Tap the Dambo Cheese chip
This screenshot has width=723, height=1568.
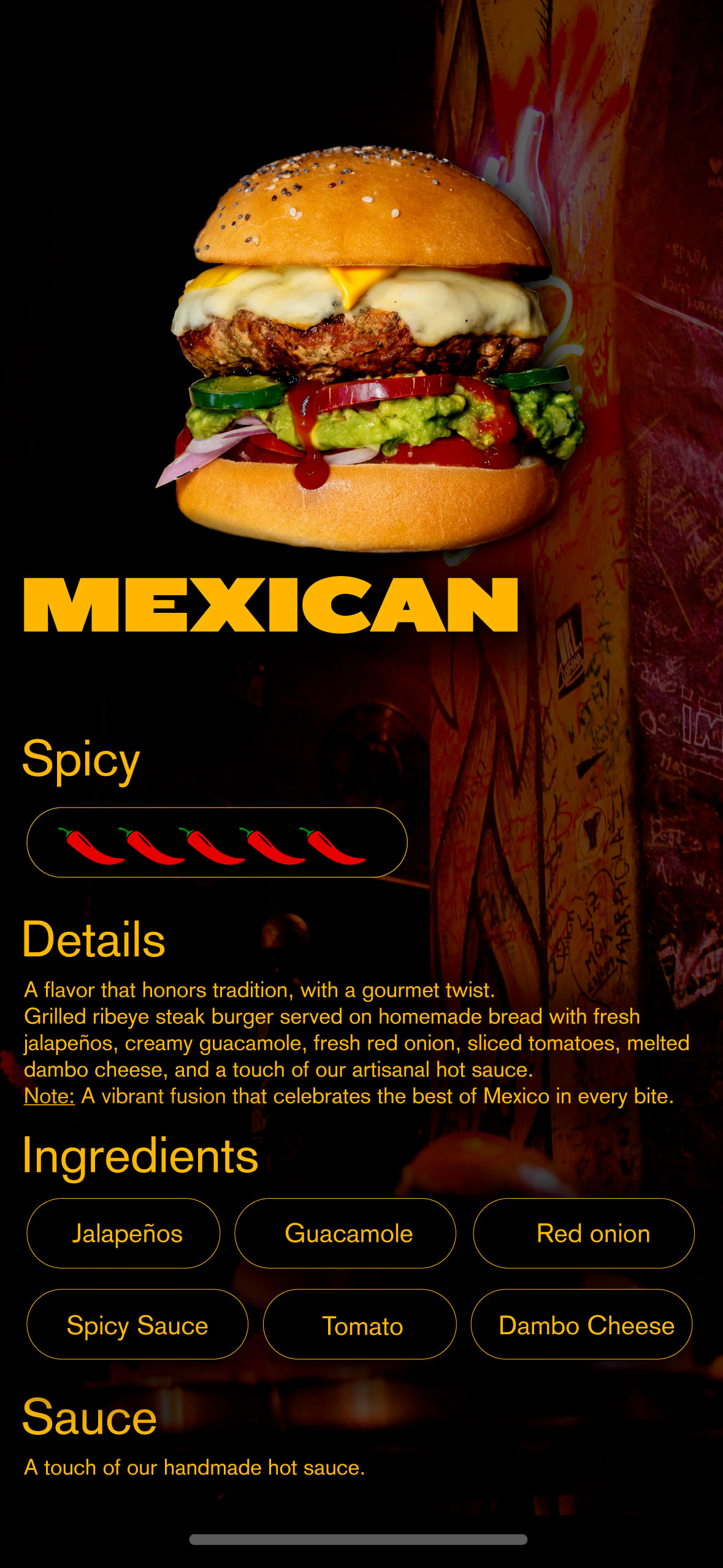(x=581, y=1325)
